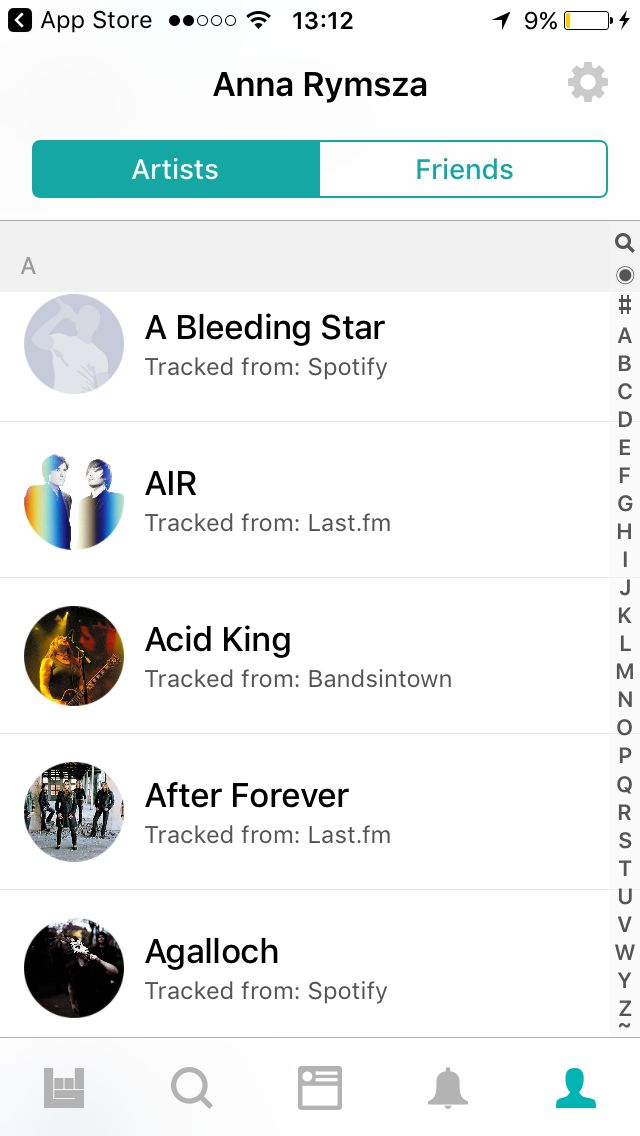
Task: Open A Bleeding Star artist page
Action: tap(304, 346)
